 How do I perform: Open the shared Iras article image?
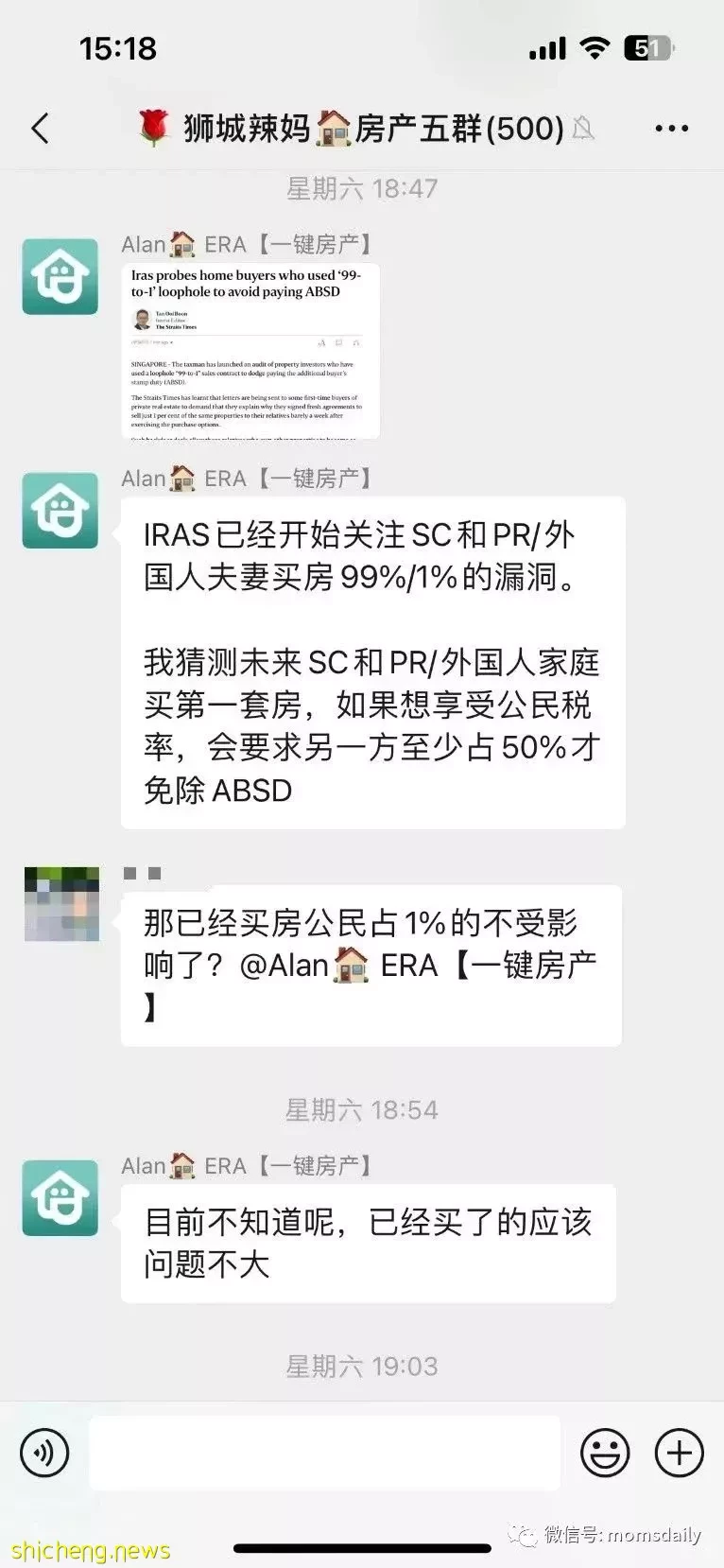[x=250, y=352]
